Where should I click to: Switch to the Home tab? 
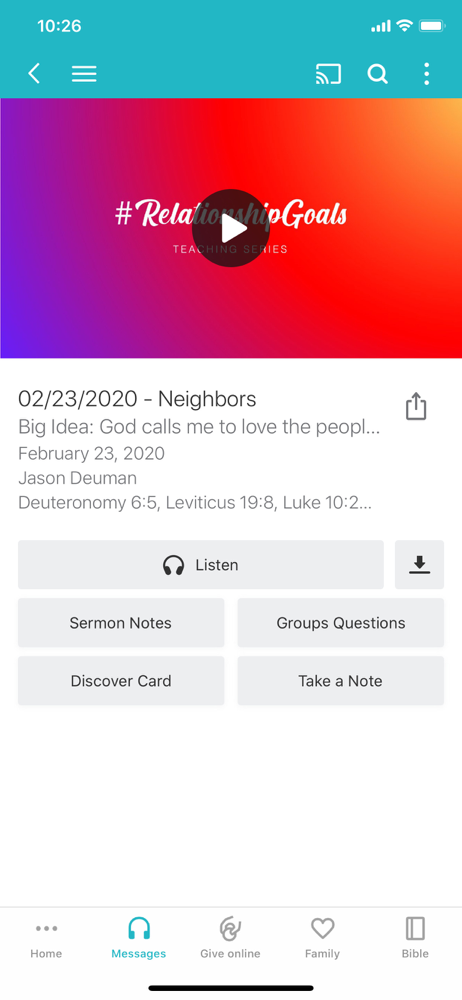coord(46,938)
